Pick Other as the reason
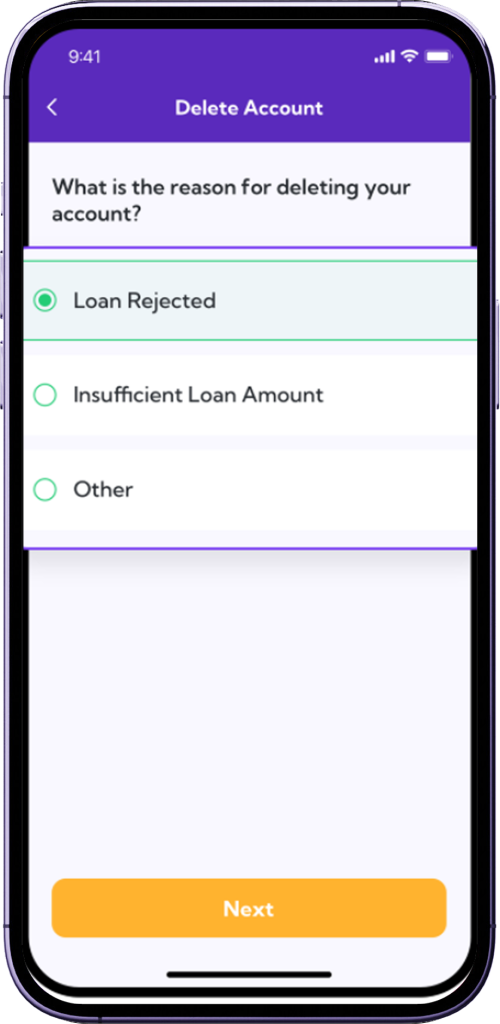This screenshot has width=500, height=1024. [250, 490]
